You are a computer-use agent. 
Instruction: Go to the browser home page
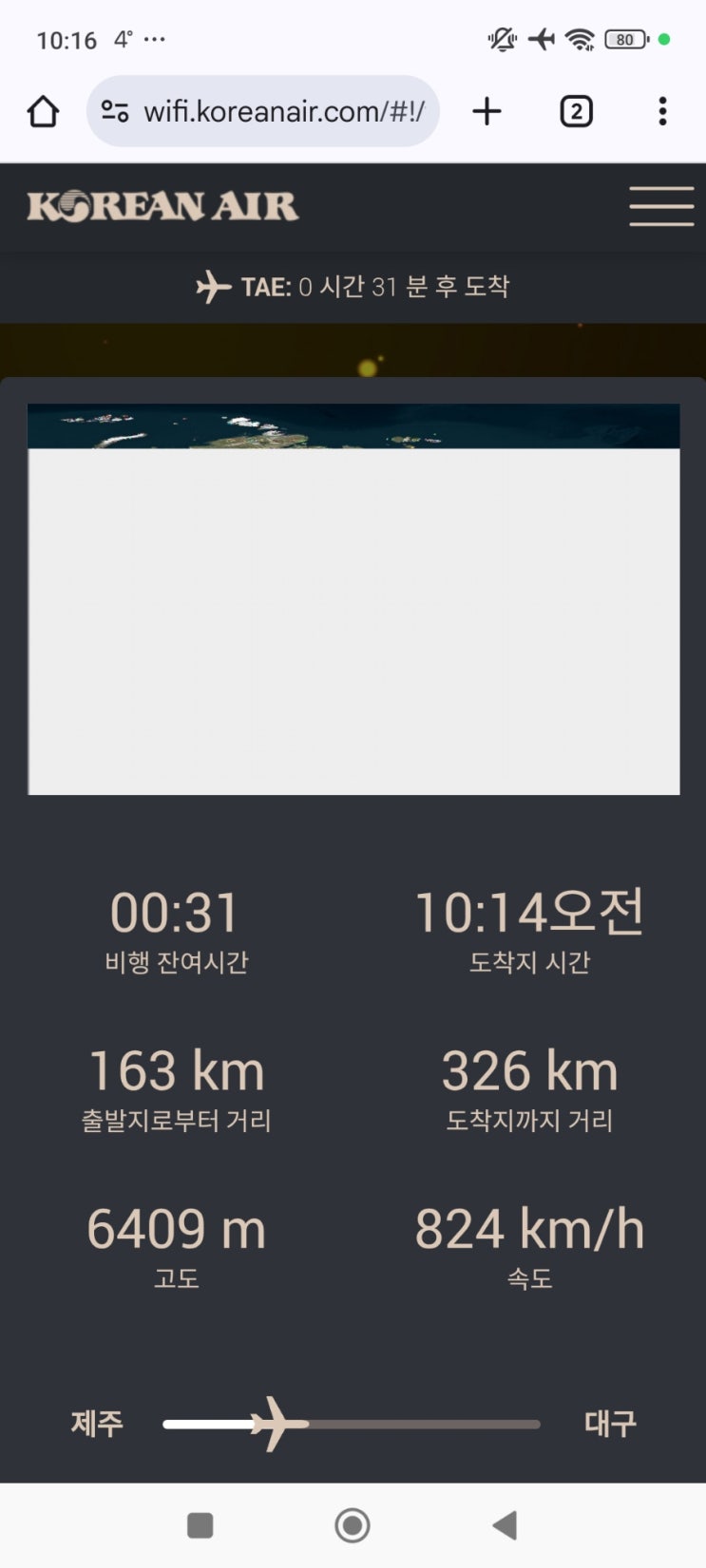tap(43, 112)
